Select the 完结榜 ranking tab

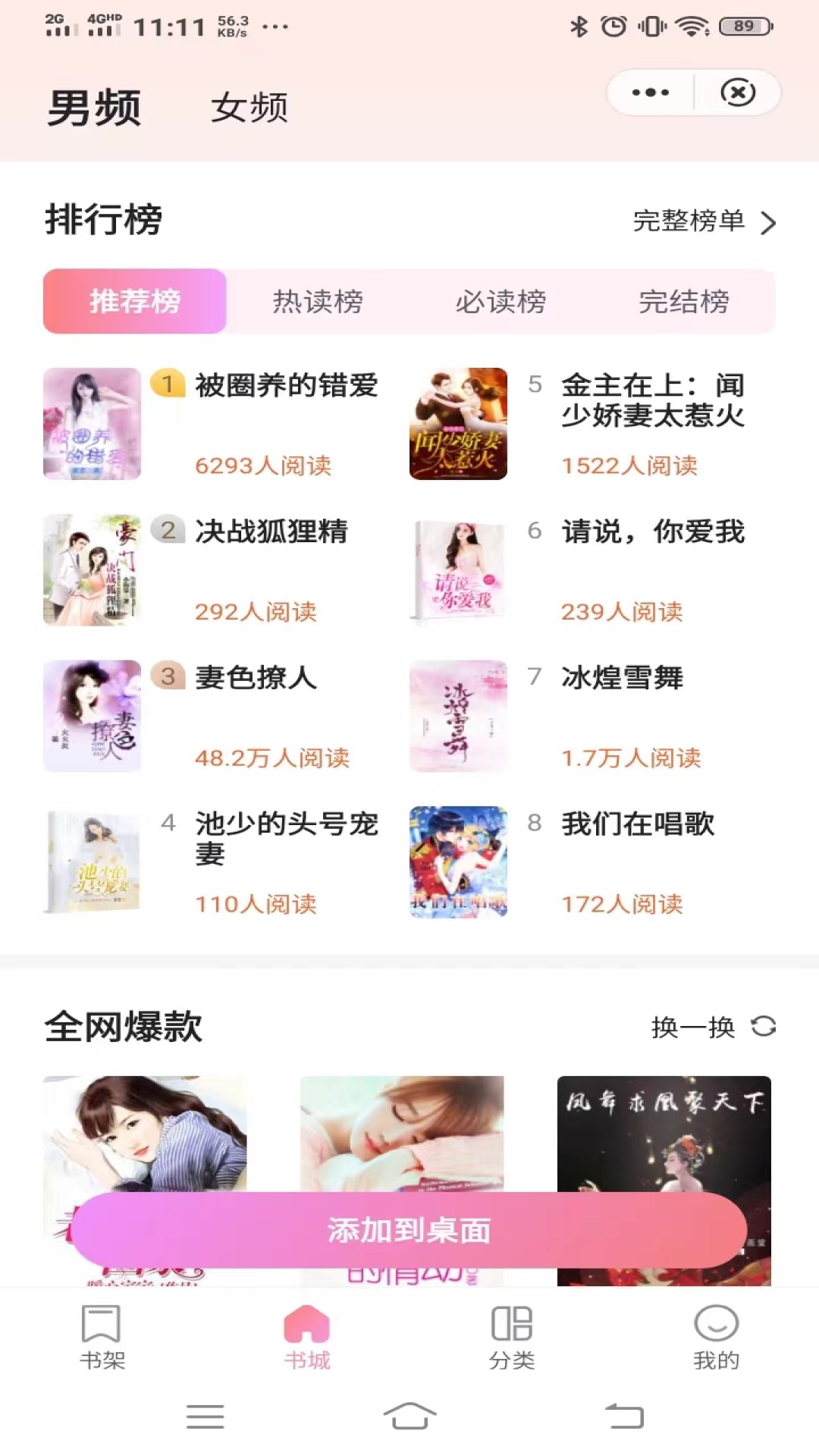click(x=683, y=302)
